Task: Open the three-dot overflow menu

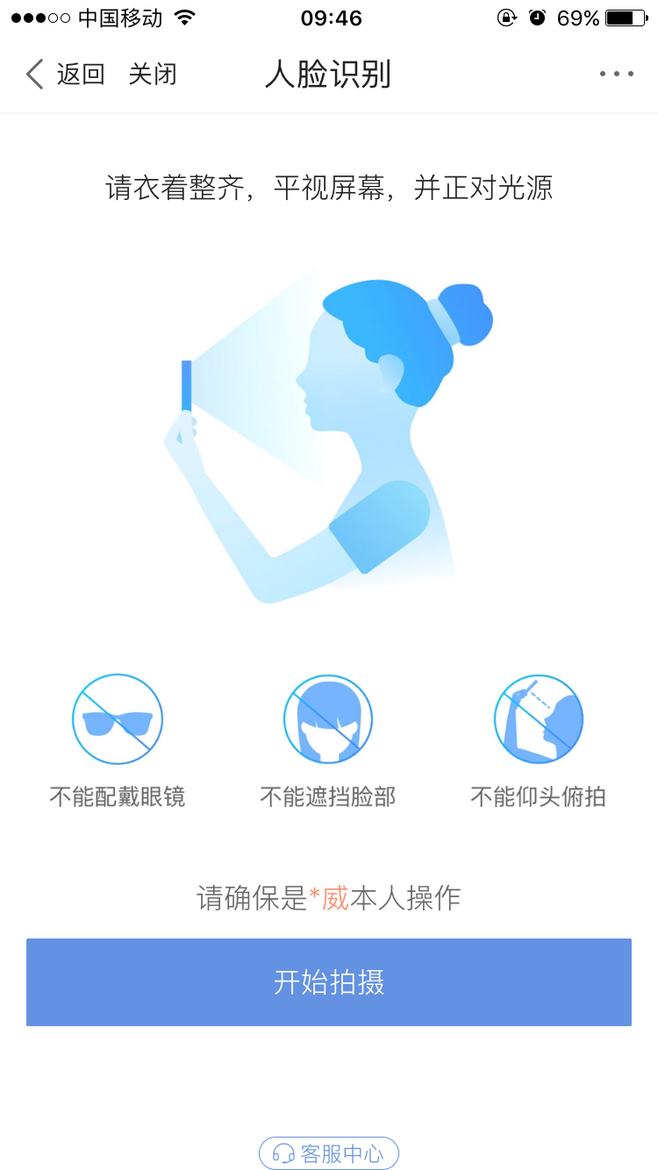Action: tap(616, 74)
